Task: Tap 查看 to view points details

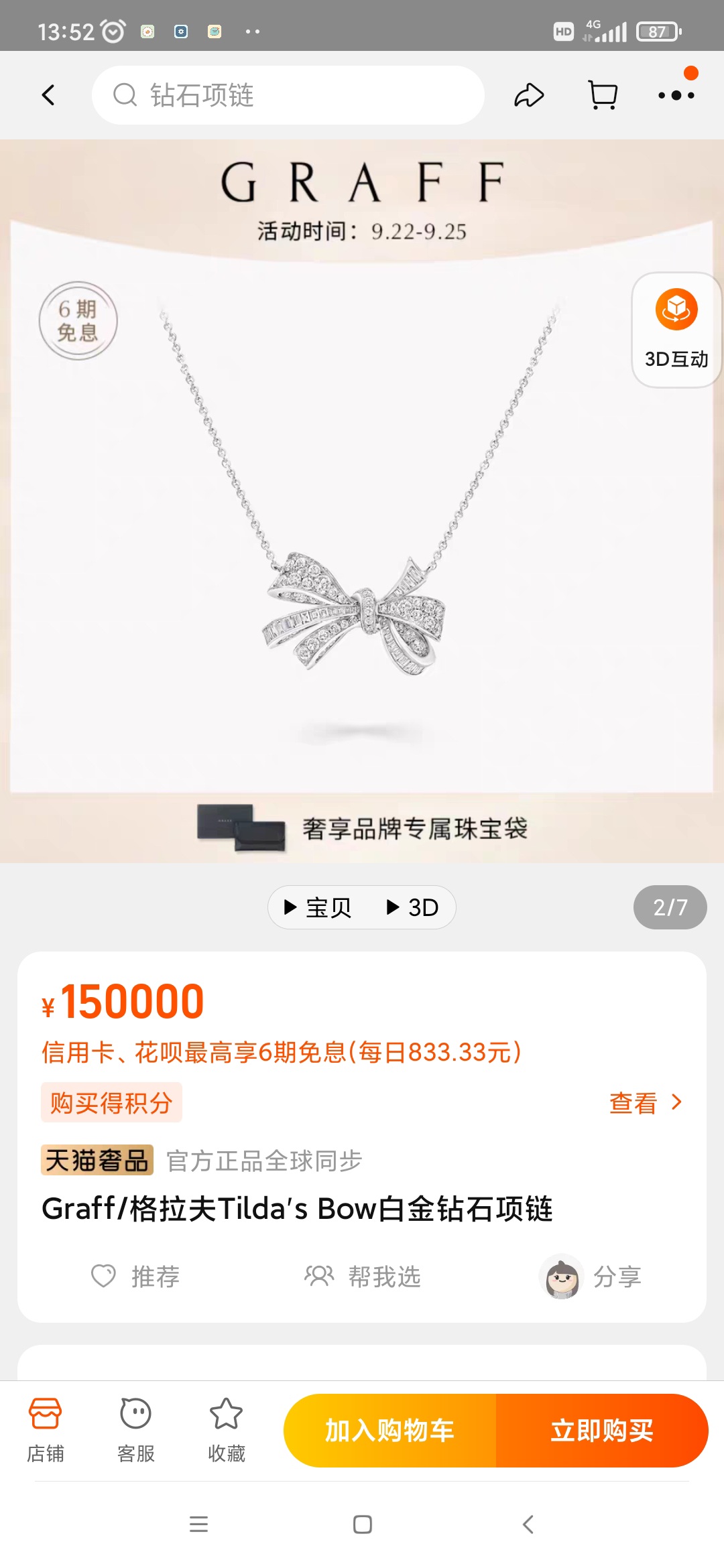Action: pyautogui.click(x=645, y=1103)
